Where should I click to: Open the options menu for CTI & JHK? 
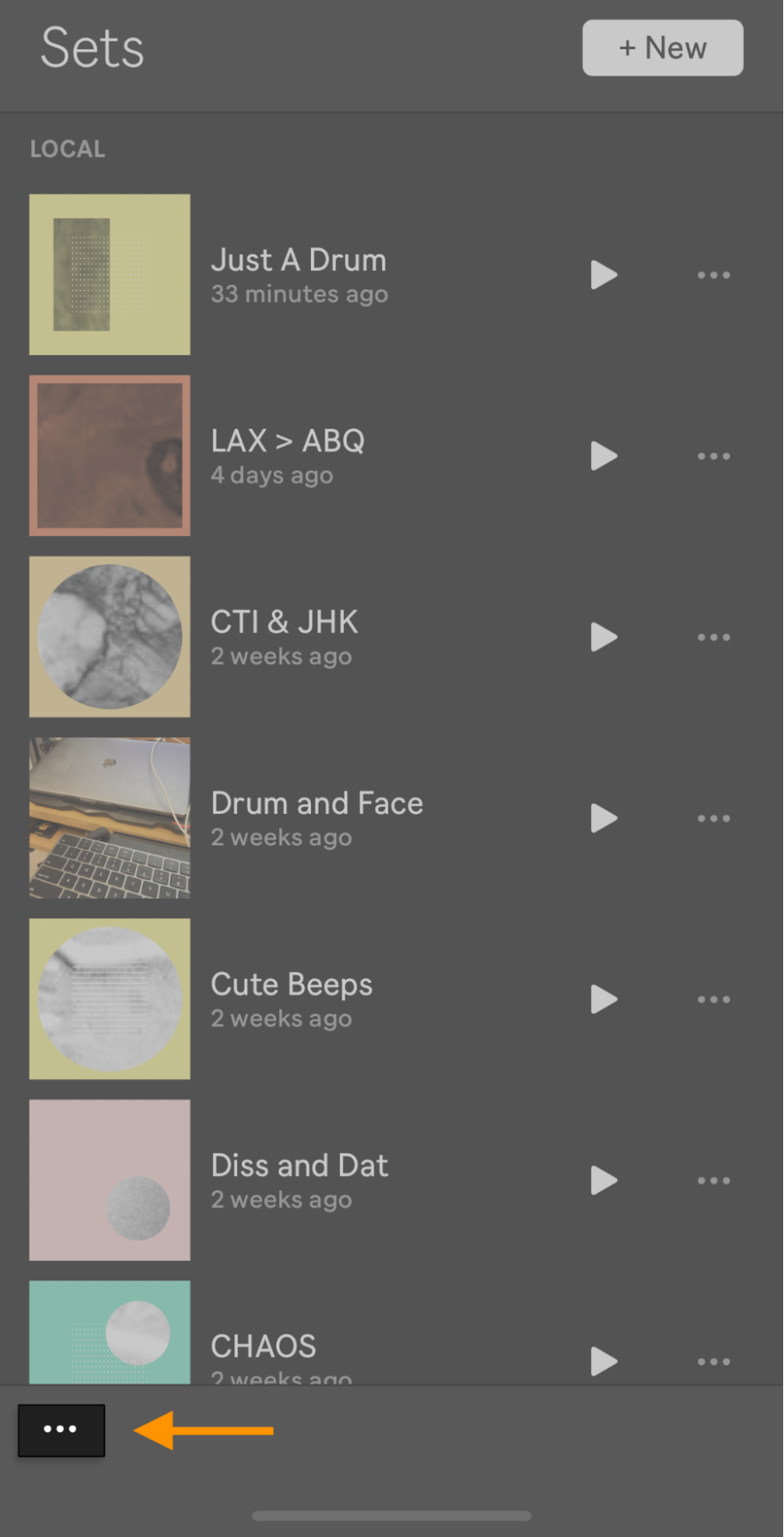(x=713, y=636)
